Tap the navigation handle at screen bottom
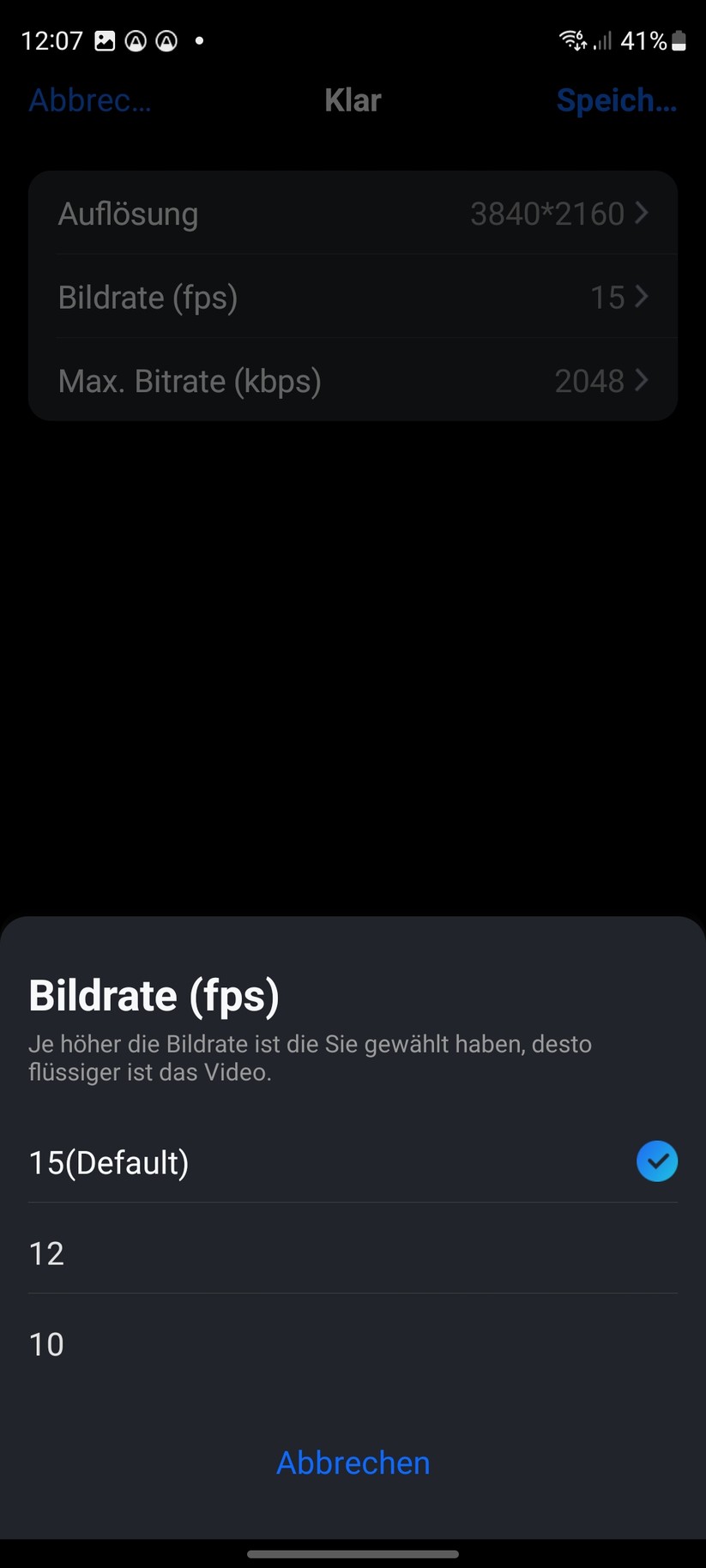Viewport: 706px width, 1568px height. [x=353, y=1553]
